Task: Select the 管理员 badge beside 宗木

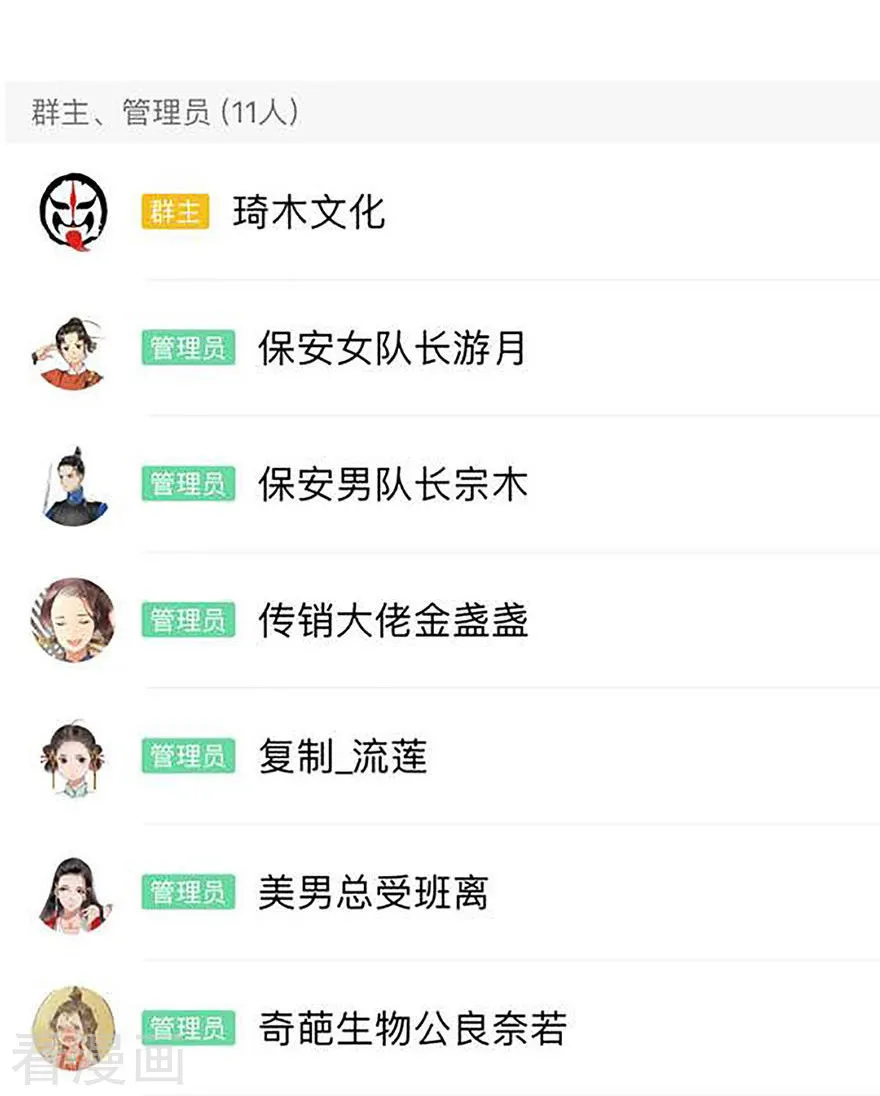Action: [x=187, y=484]
